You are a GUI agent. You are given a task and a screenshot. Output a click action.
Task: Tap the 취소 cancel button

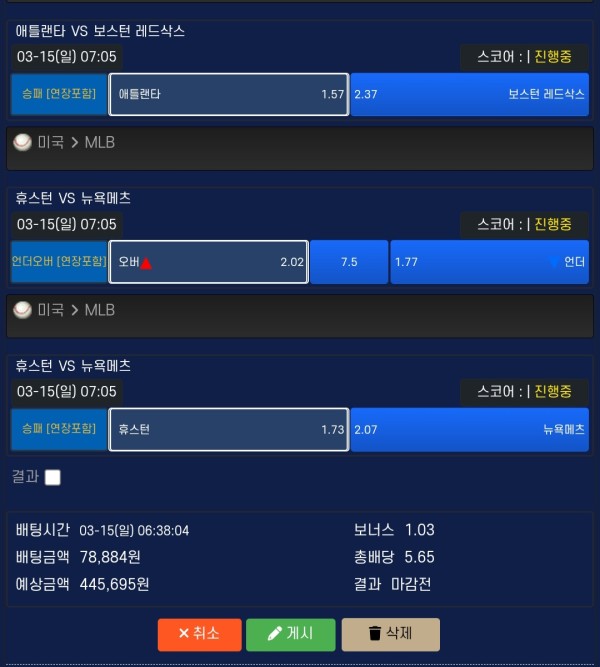198,634
